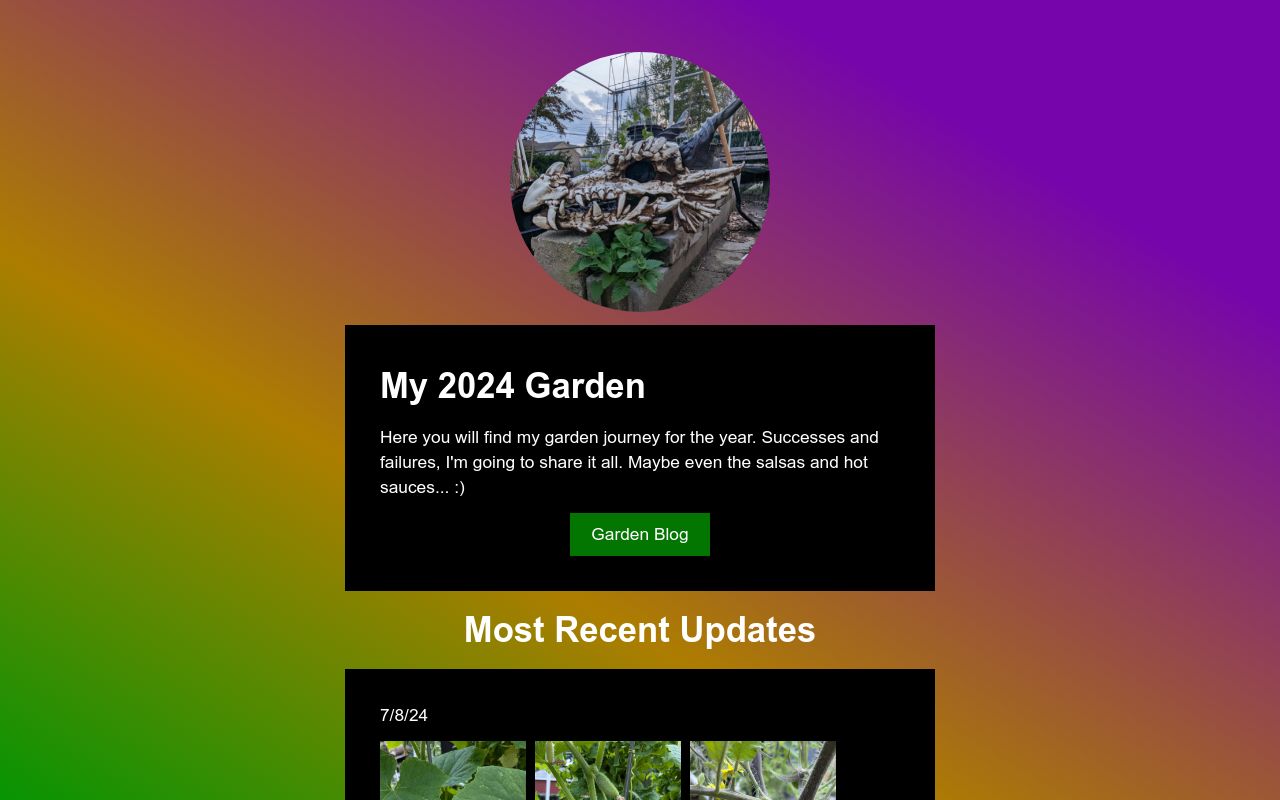Open the third photo in the 7/8/24 update
Viewport: 1280px width, 800px height.
pos(763,771)
